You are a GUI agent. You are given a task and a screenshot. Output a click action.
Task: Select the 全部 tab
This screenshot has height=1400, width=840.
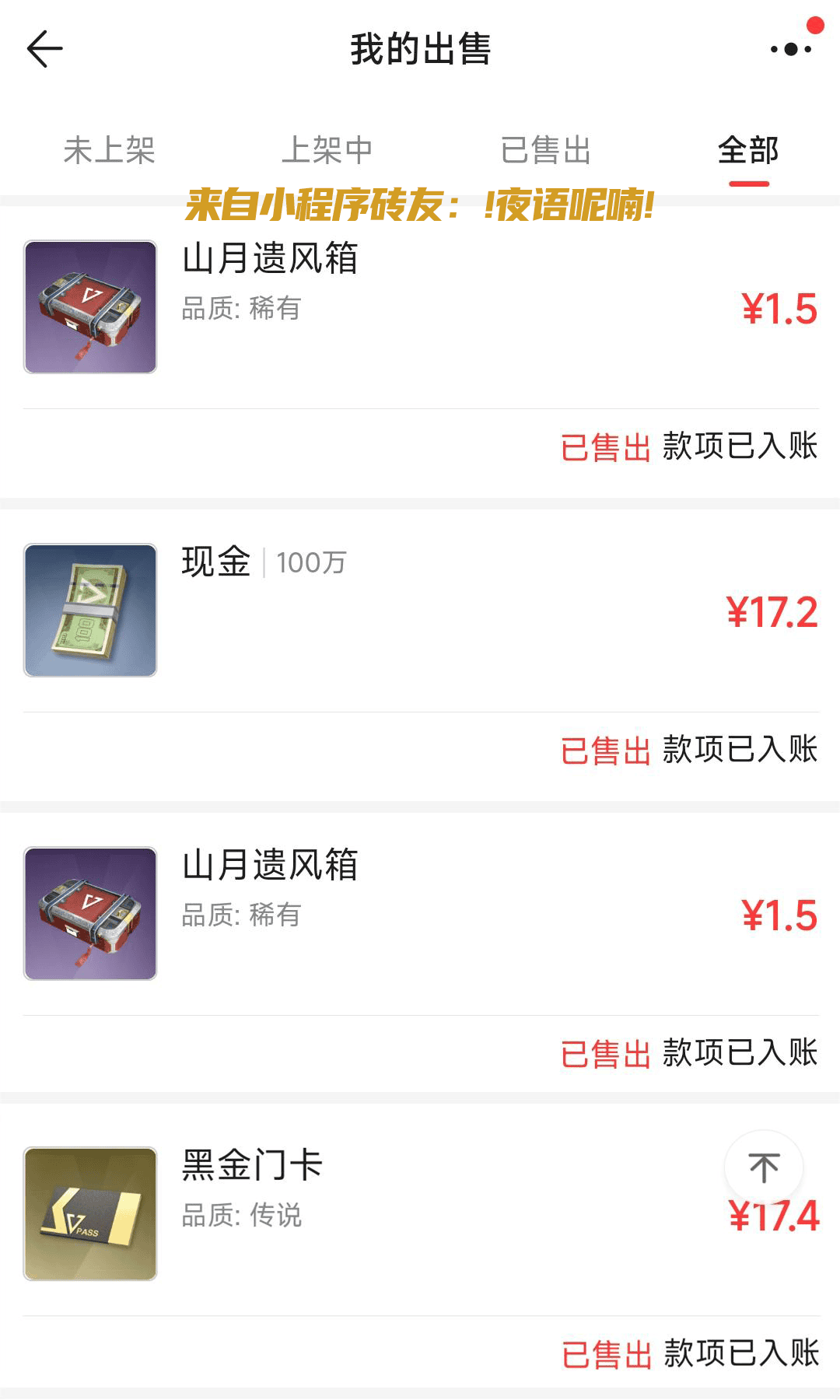pyautogui.click(x=749, y=151)
